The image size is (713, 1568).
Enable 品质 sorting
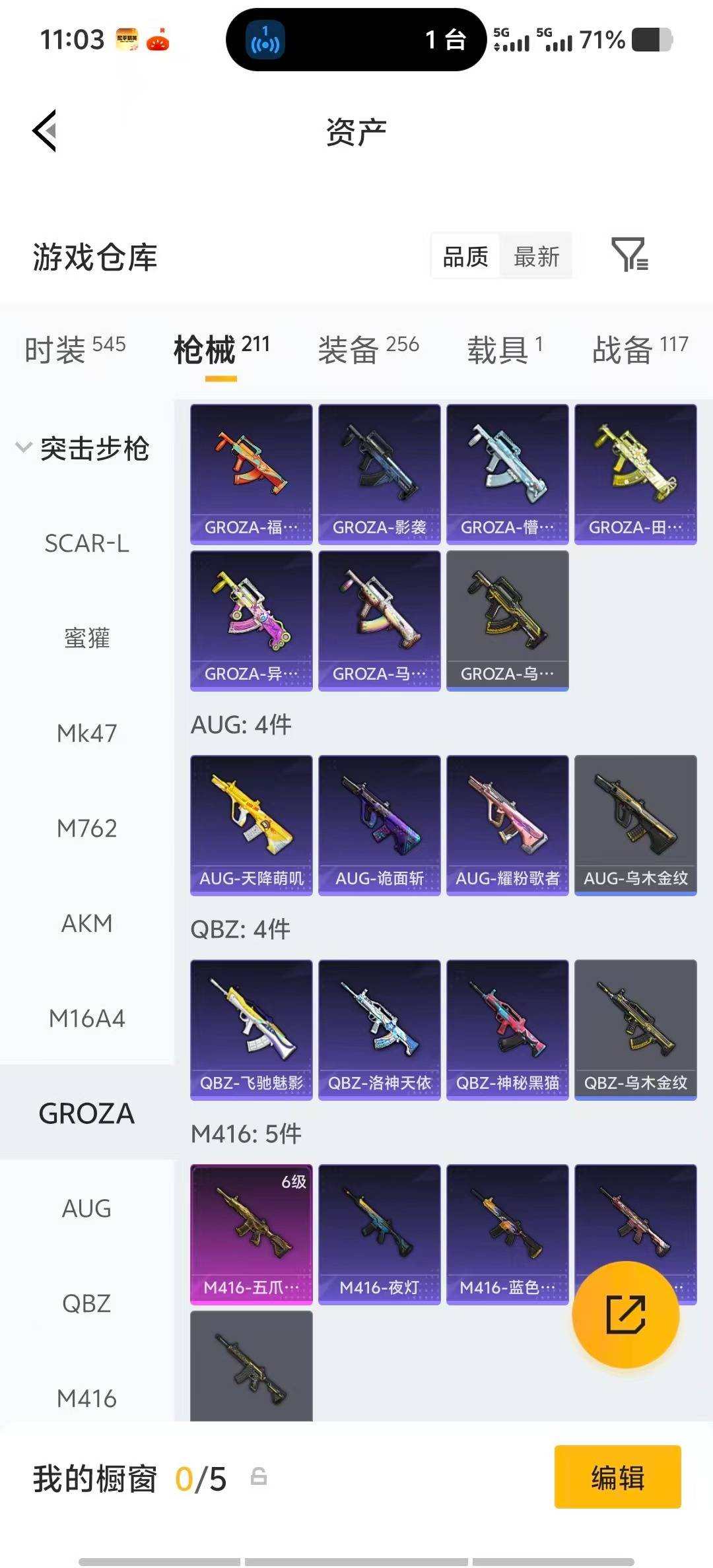(x=464, y=257)
